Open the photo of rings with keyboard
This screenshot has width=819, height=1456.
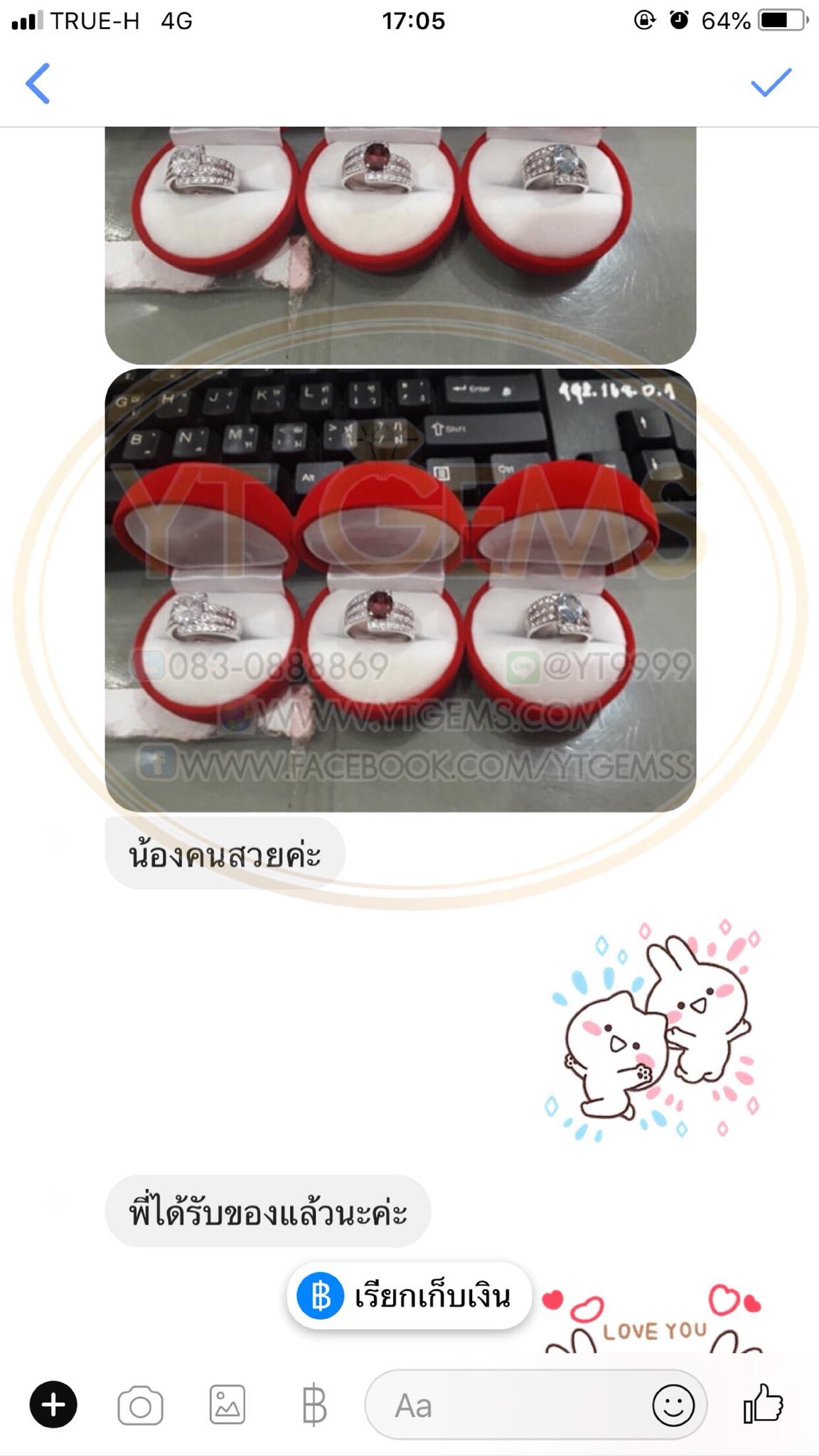coord(400,590)
